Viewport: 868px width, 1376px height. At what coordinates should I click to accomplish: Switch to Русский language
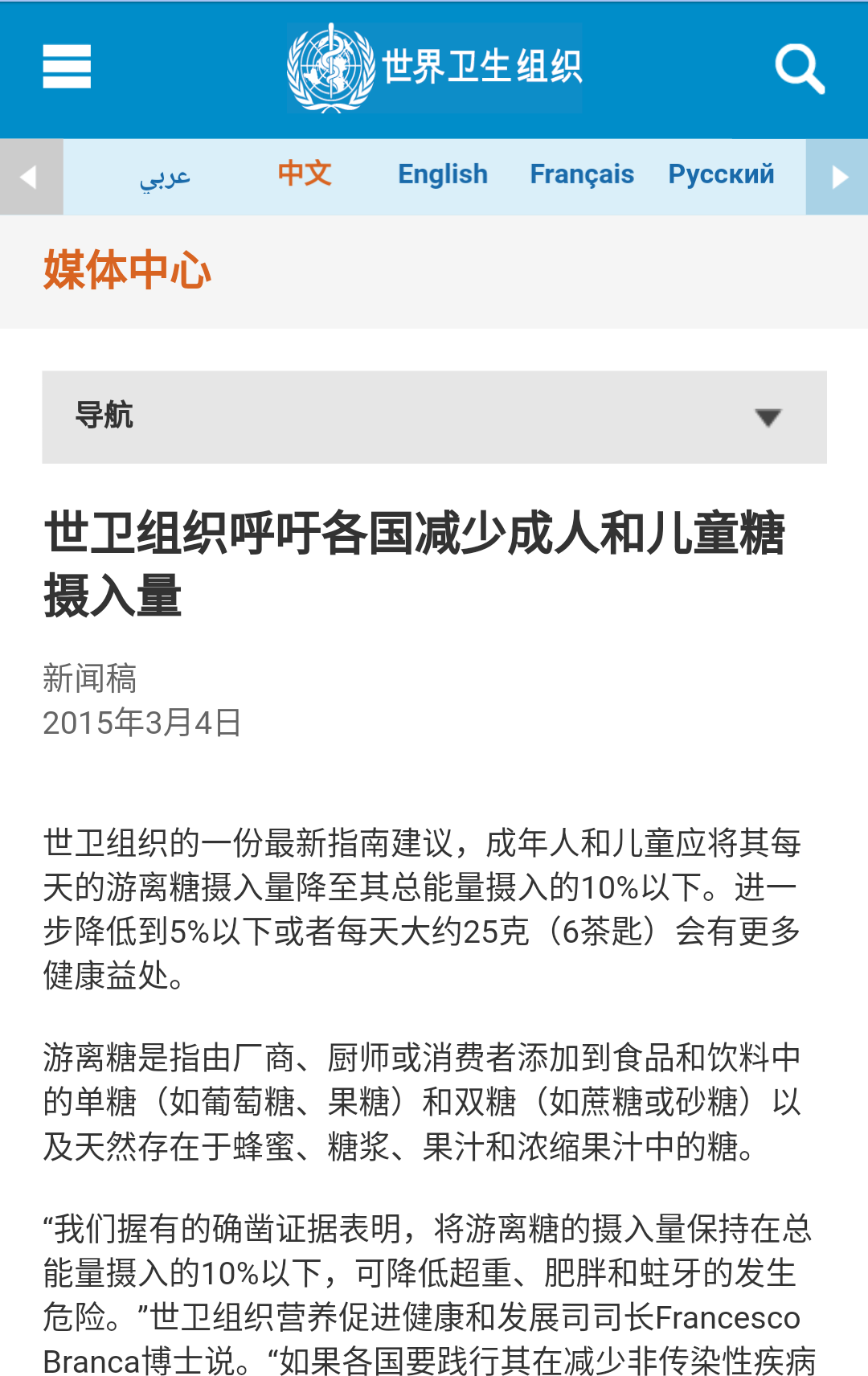pyautogui.click(x=721, y=174)
